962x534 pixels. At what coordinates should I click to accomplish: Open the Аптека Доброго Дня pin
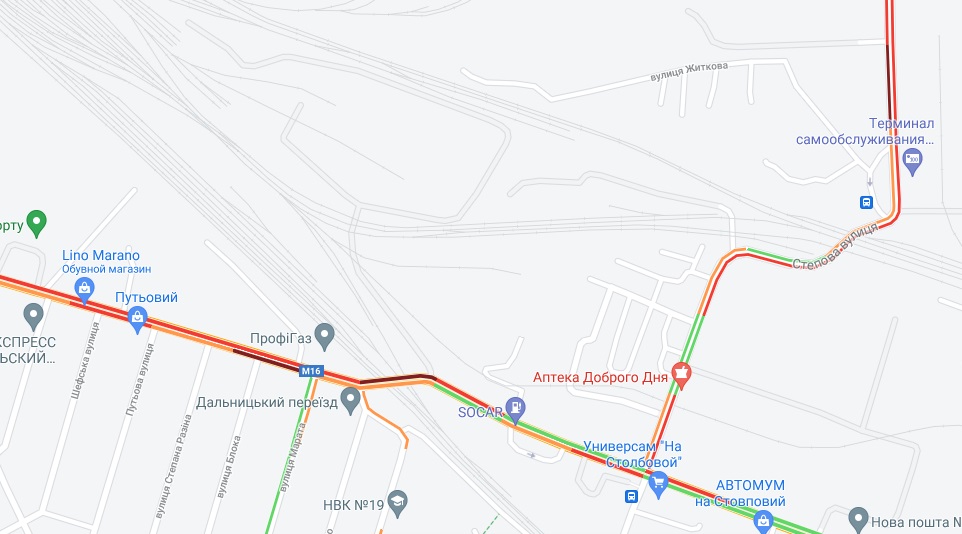click(682, 375)
